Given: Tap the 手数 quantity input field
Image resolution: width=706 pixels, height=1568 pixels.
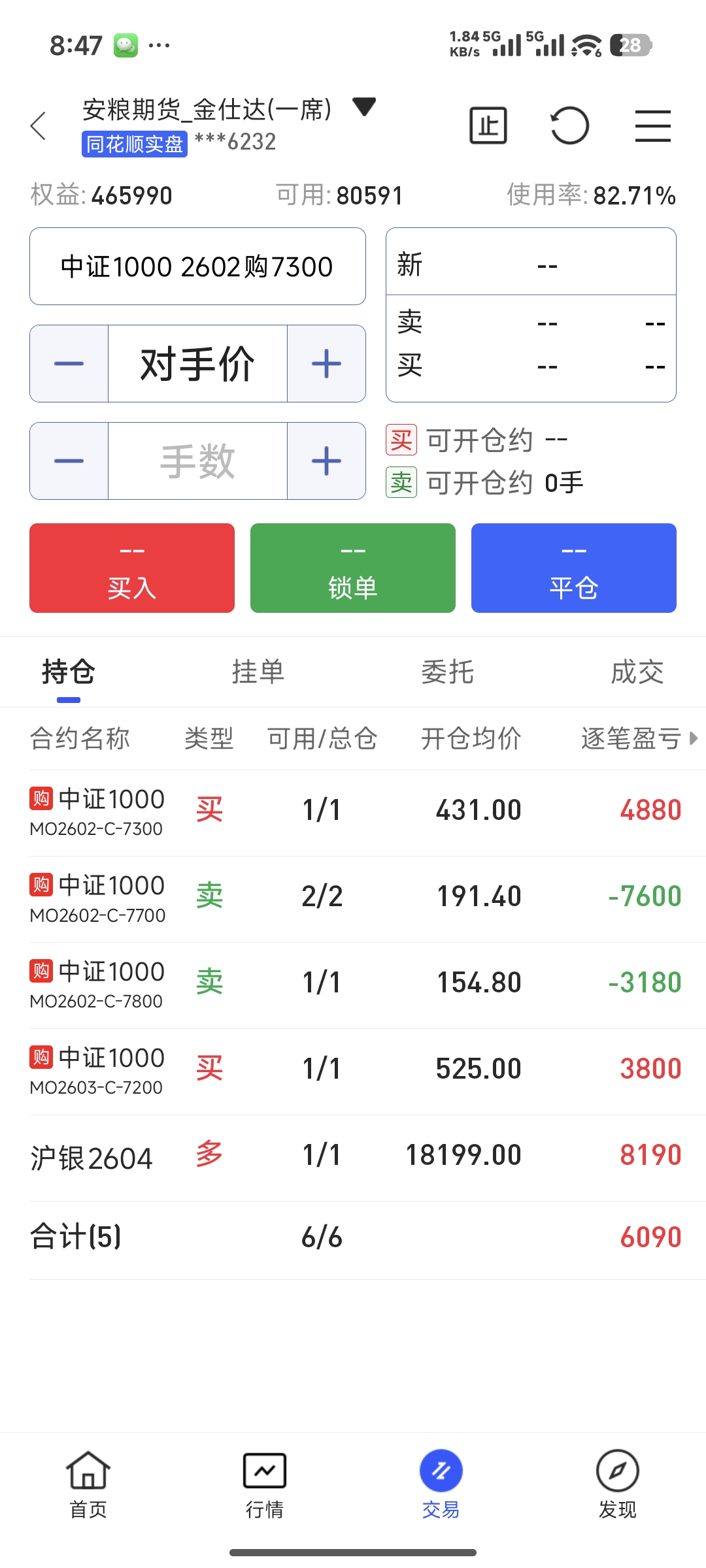Looking at the screenshot, I should pos(197,461).
